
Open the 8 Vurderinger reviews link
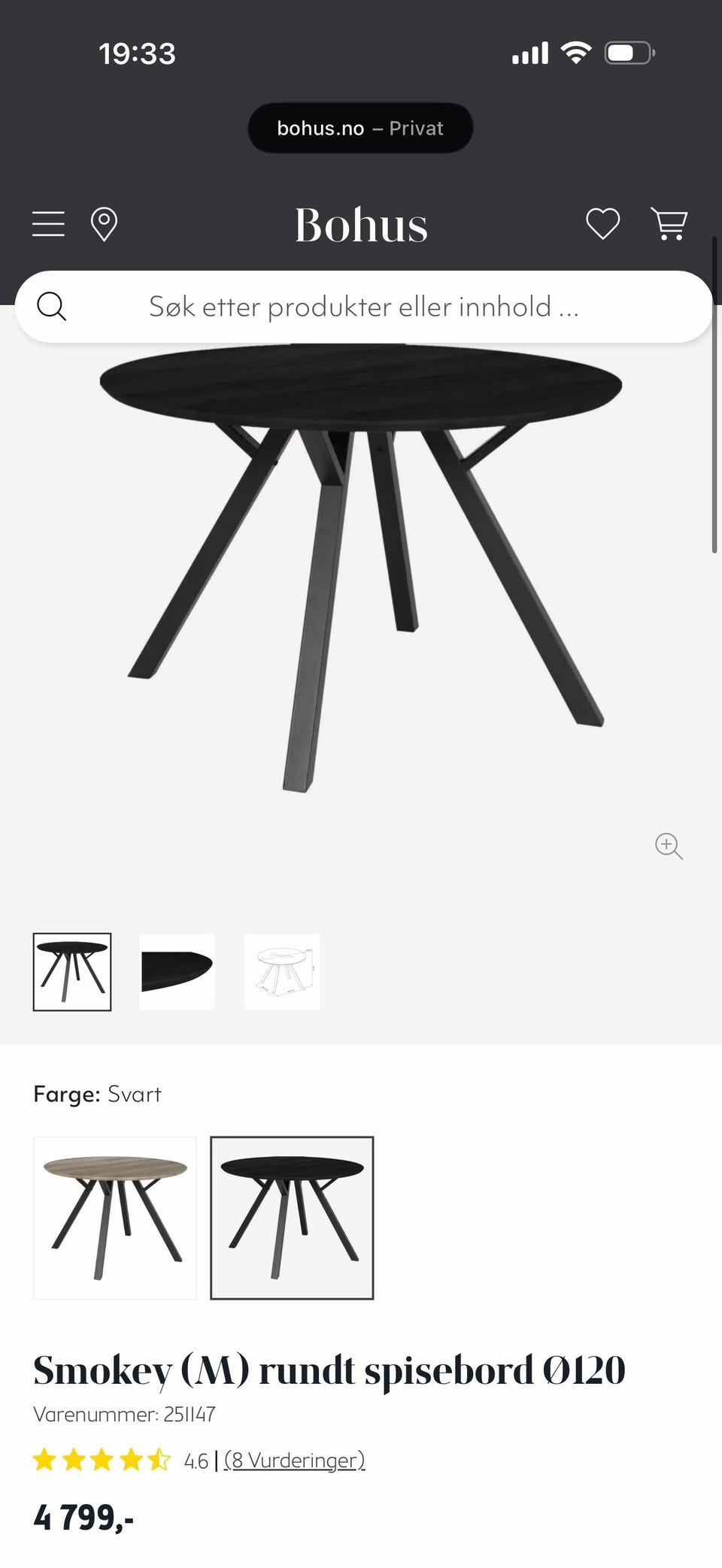click(294, 1460)
